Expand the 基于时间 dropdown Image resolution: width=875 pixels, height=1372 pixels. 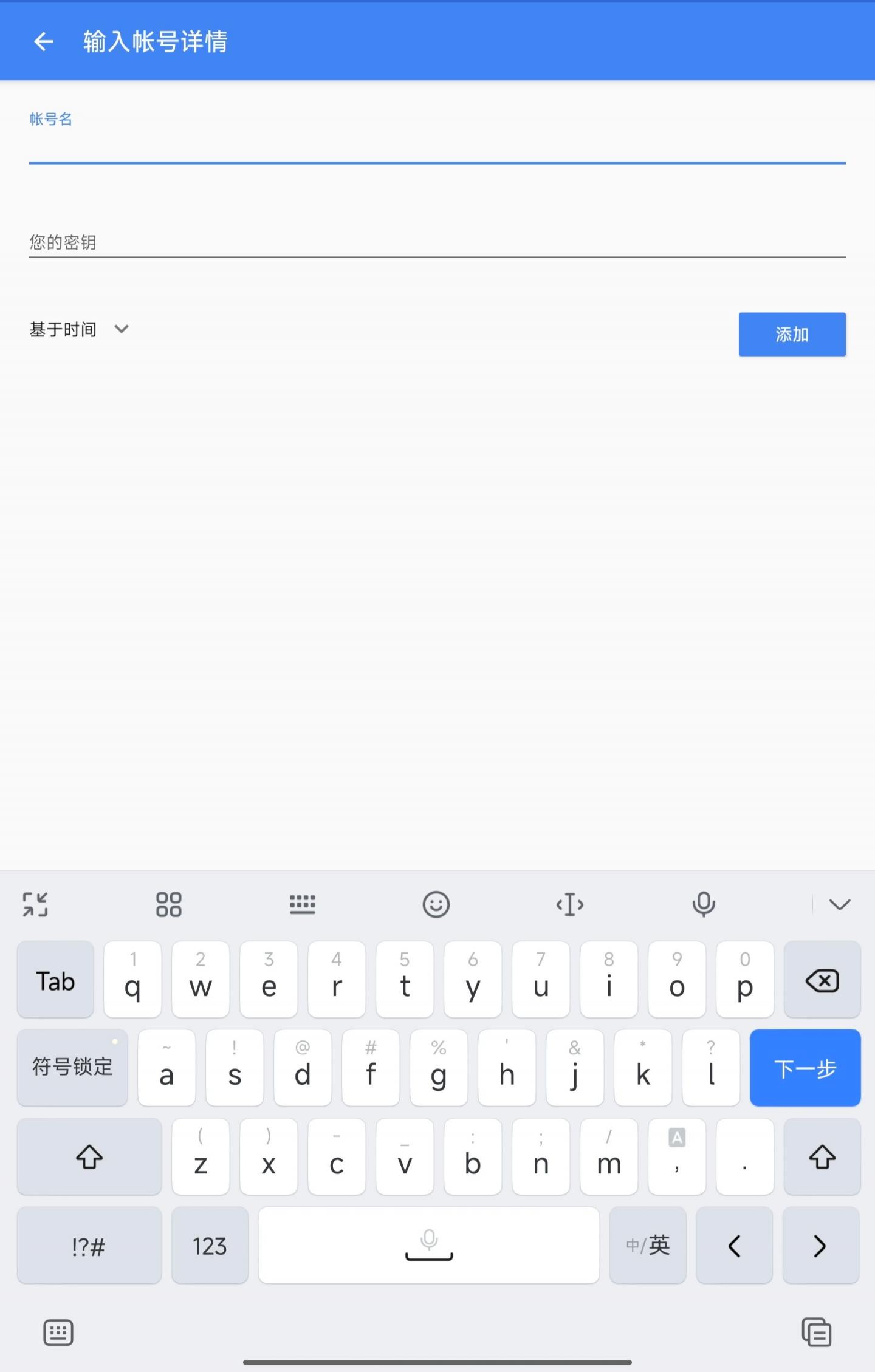pyautogui.click(x=80, y=329)
